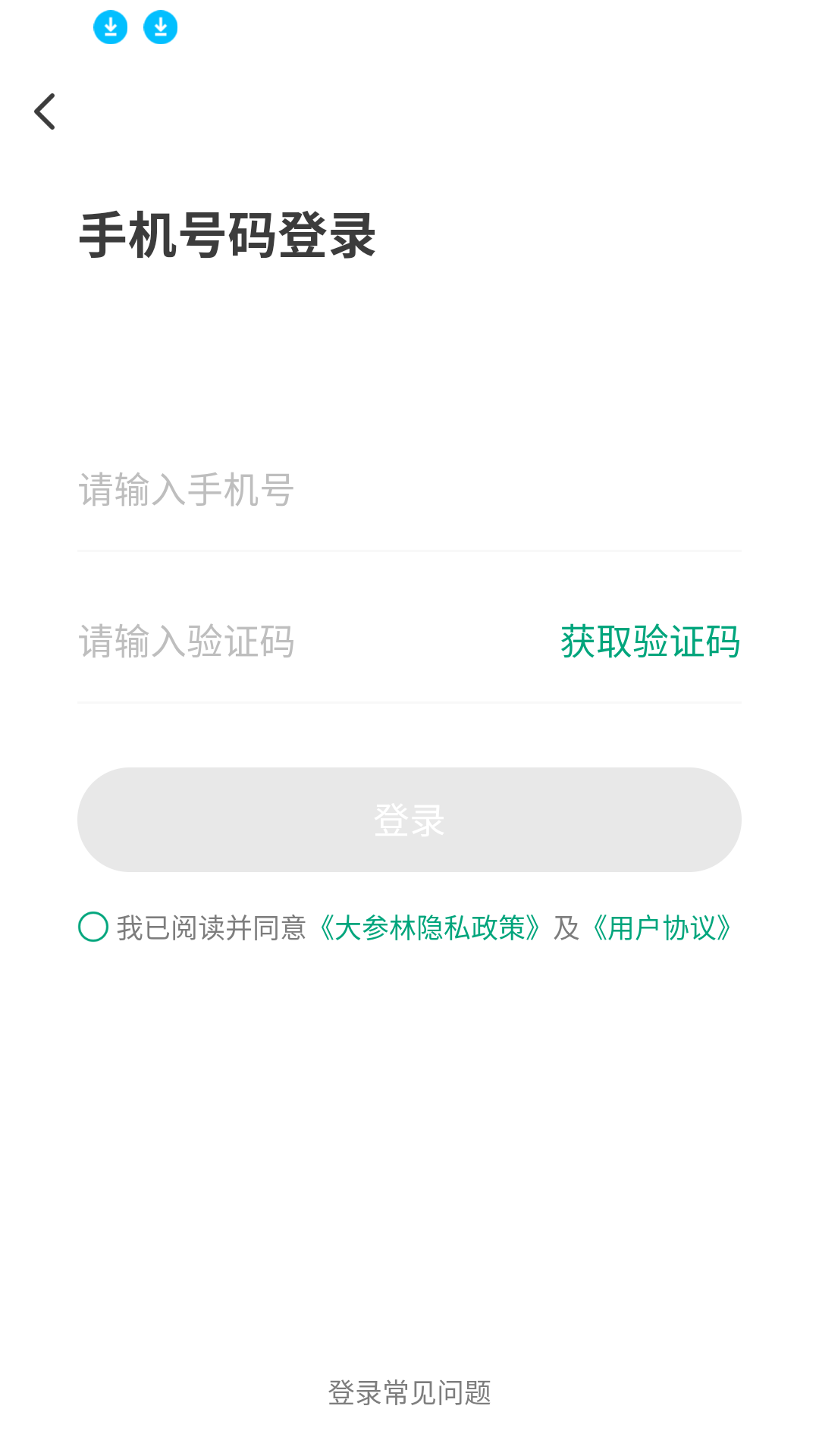Read the privacy policy document
819x1456 pixels.
[x=428, y=927]
